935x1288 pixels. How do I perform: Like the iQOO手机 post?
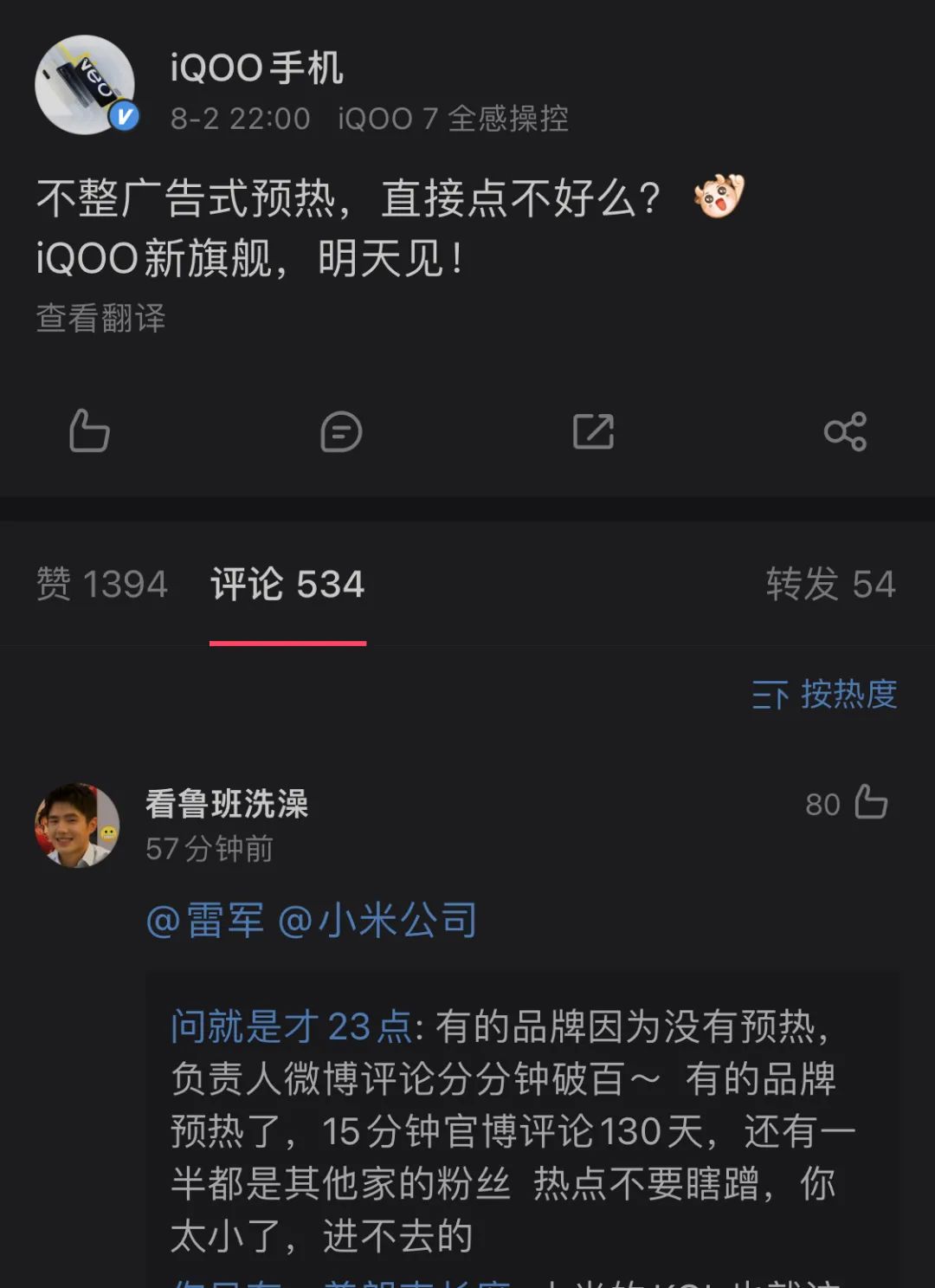click(89, 431)
